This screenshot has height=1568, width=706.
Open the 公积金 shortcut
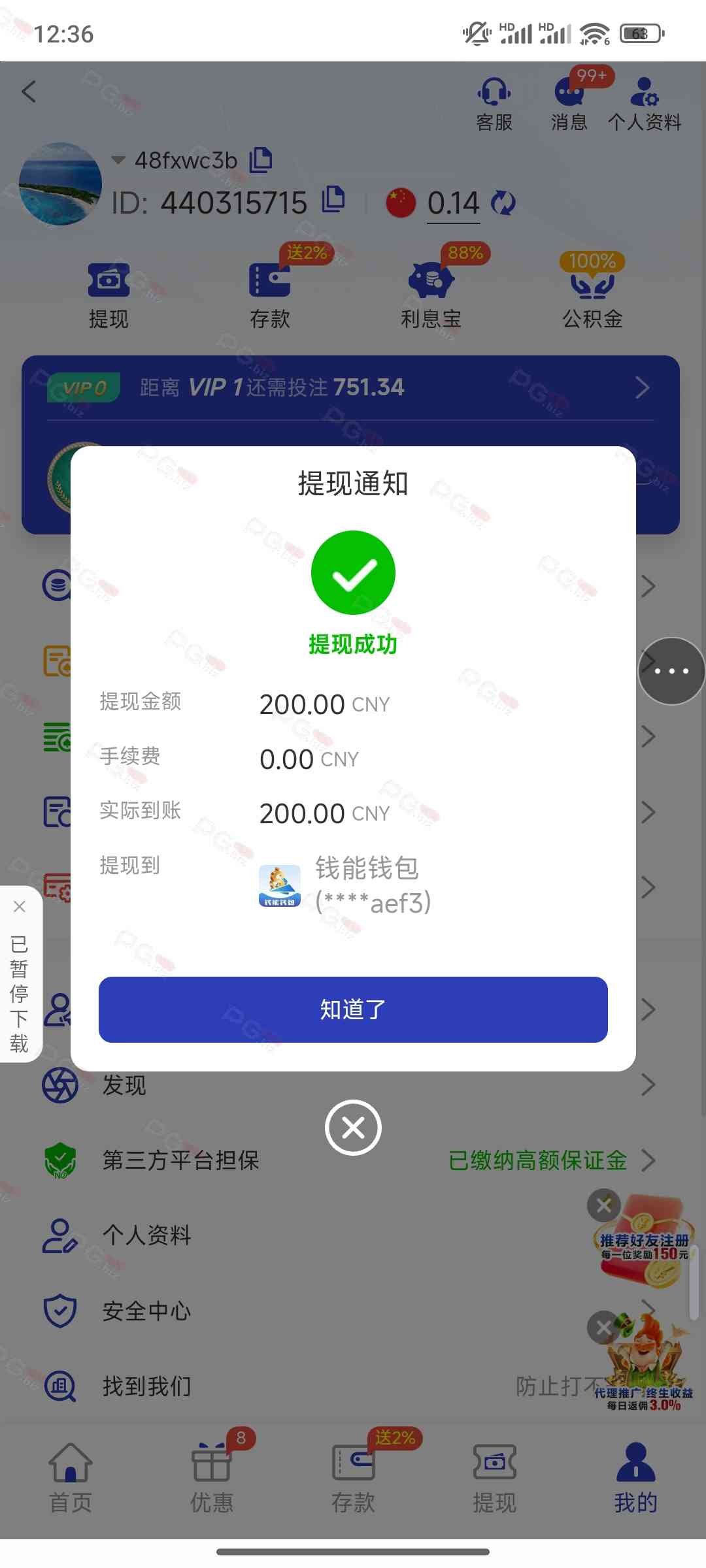pyautogui.click(x=592, y=295)
